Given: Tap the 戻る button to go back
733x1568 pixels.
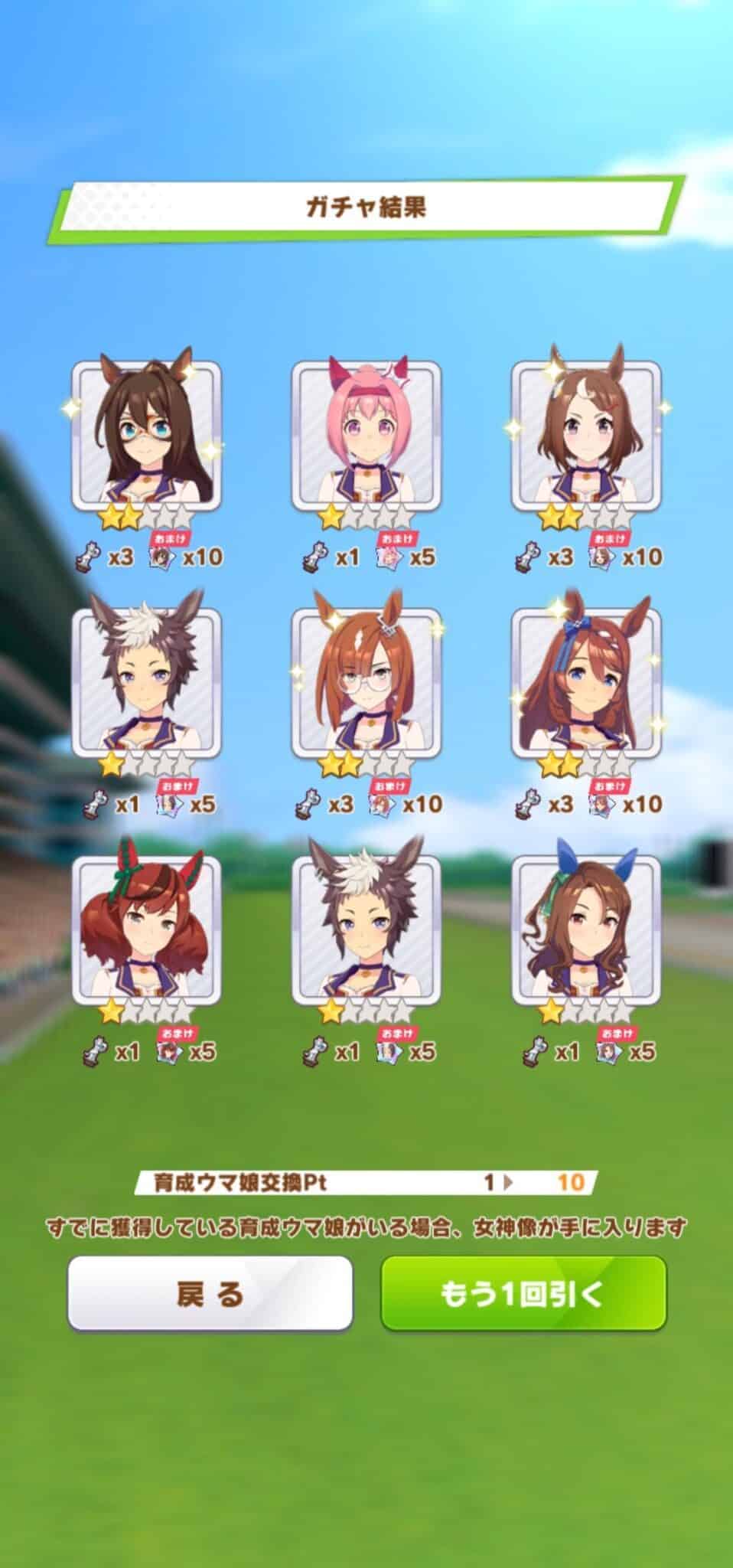Looking at the screenshot, I should (x=210, y=1293).
